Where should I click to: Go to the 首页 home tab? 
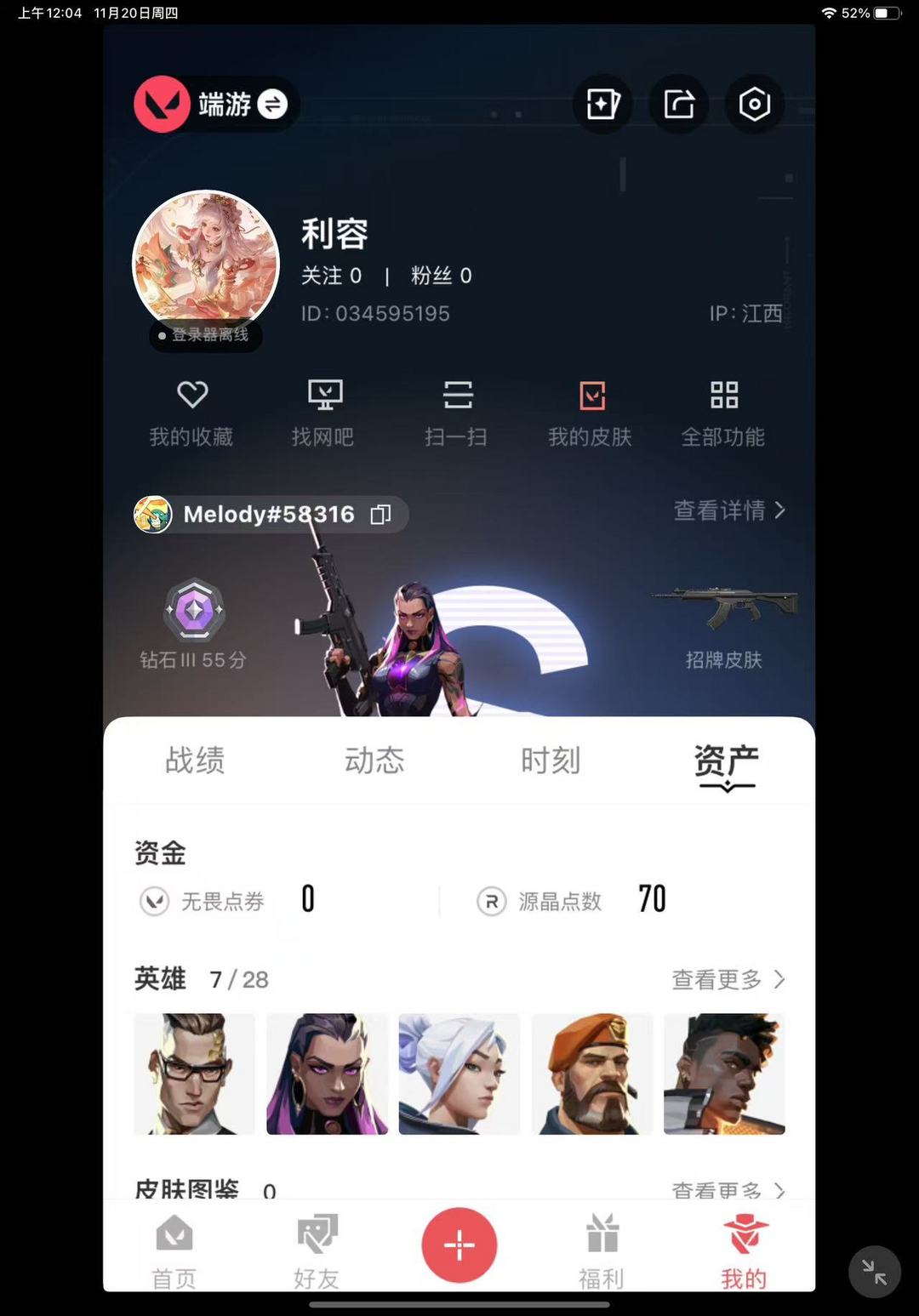[x=174, y=1251]
